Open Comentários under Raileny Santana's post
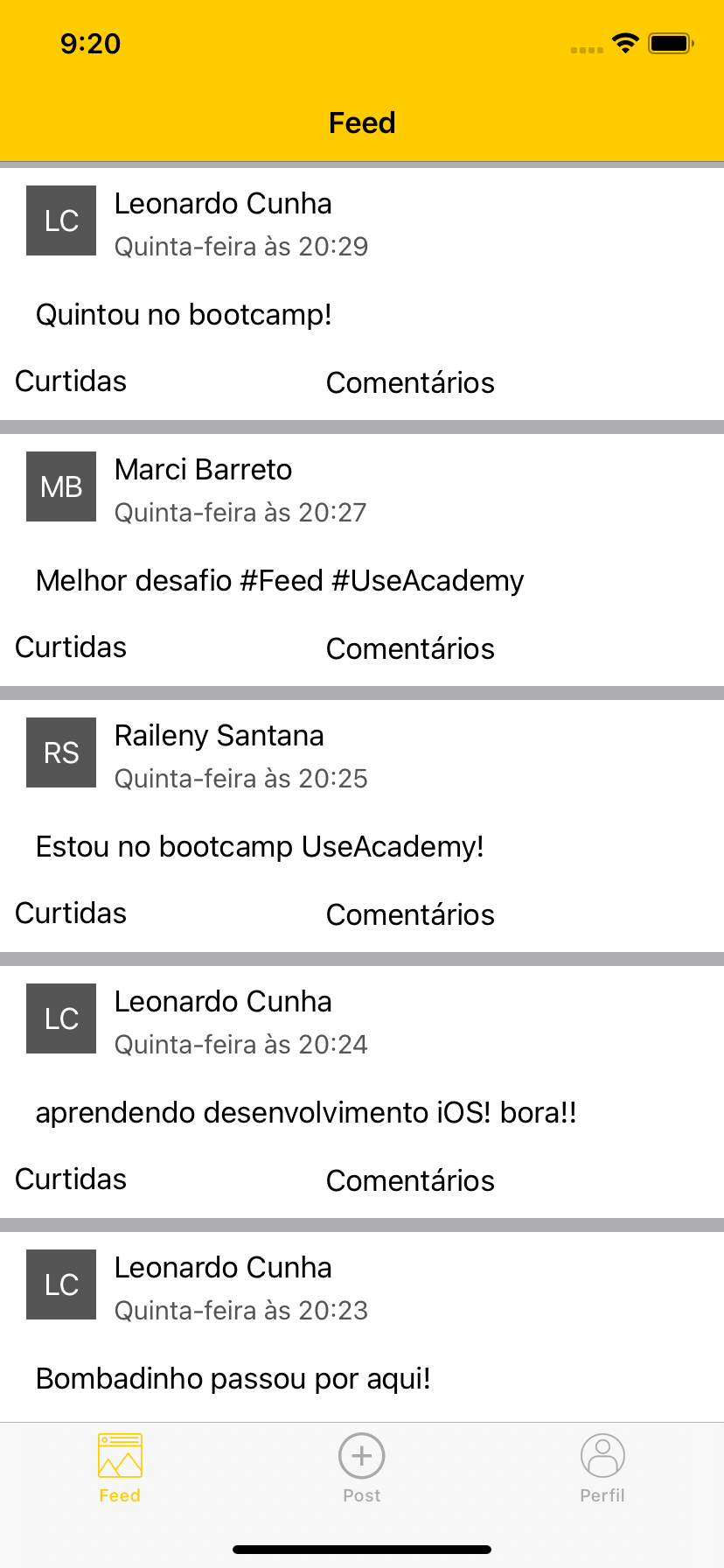The image size is (724, 1568). [x=410, y=915]
